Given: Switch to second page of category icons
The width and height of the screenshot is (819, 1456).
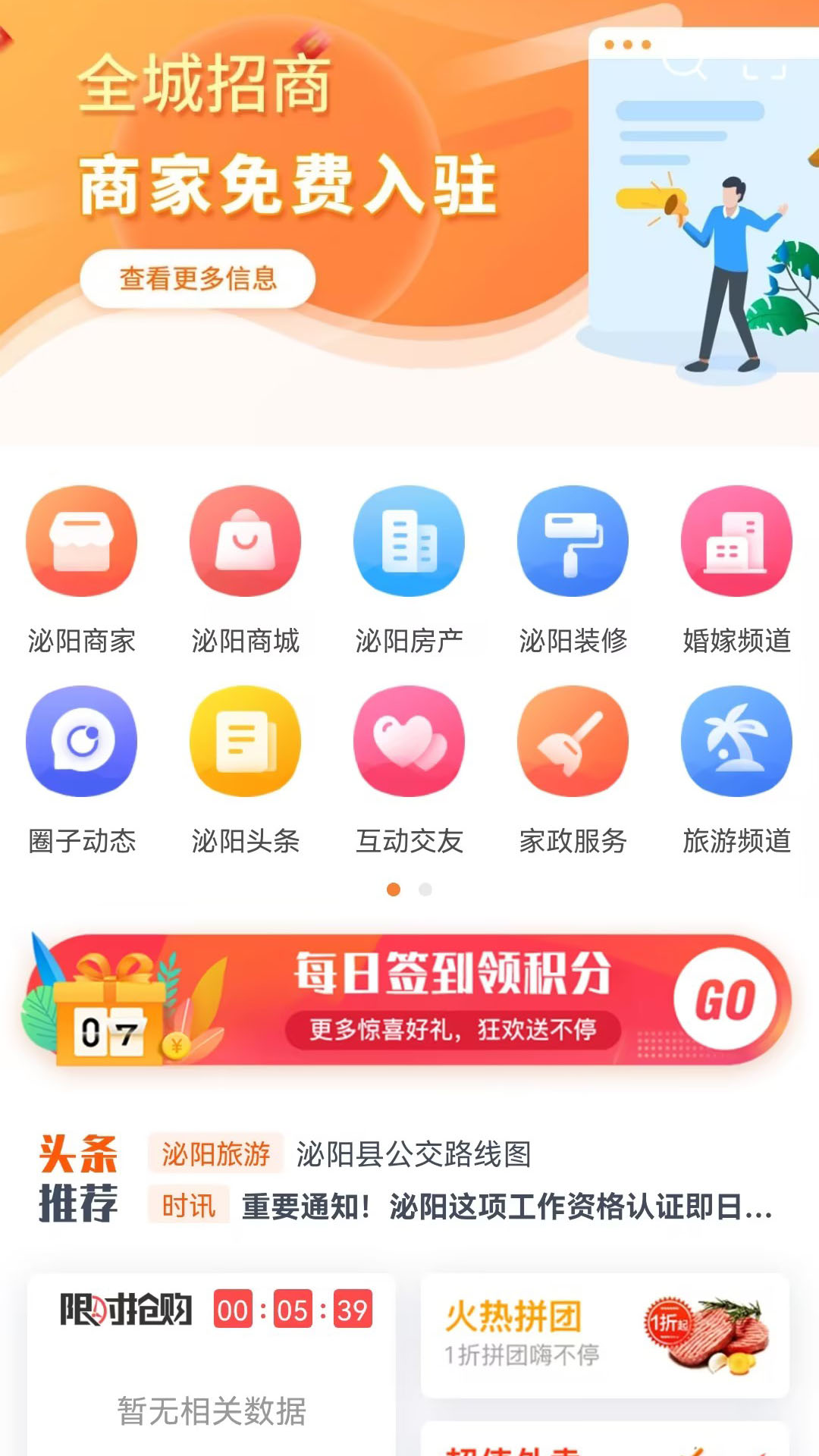Looking at the screenshot, I should pyautogui.click(x=425, y=890).
